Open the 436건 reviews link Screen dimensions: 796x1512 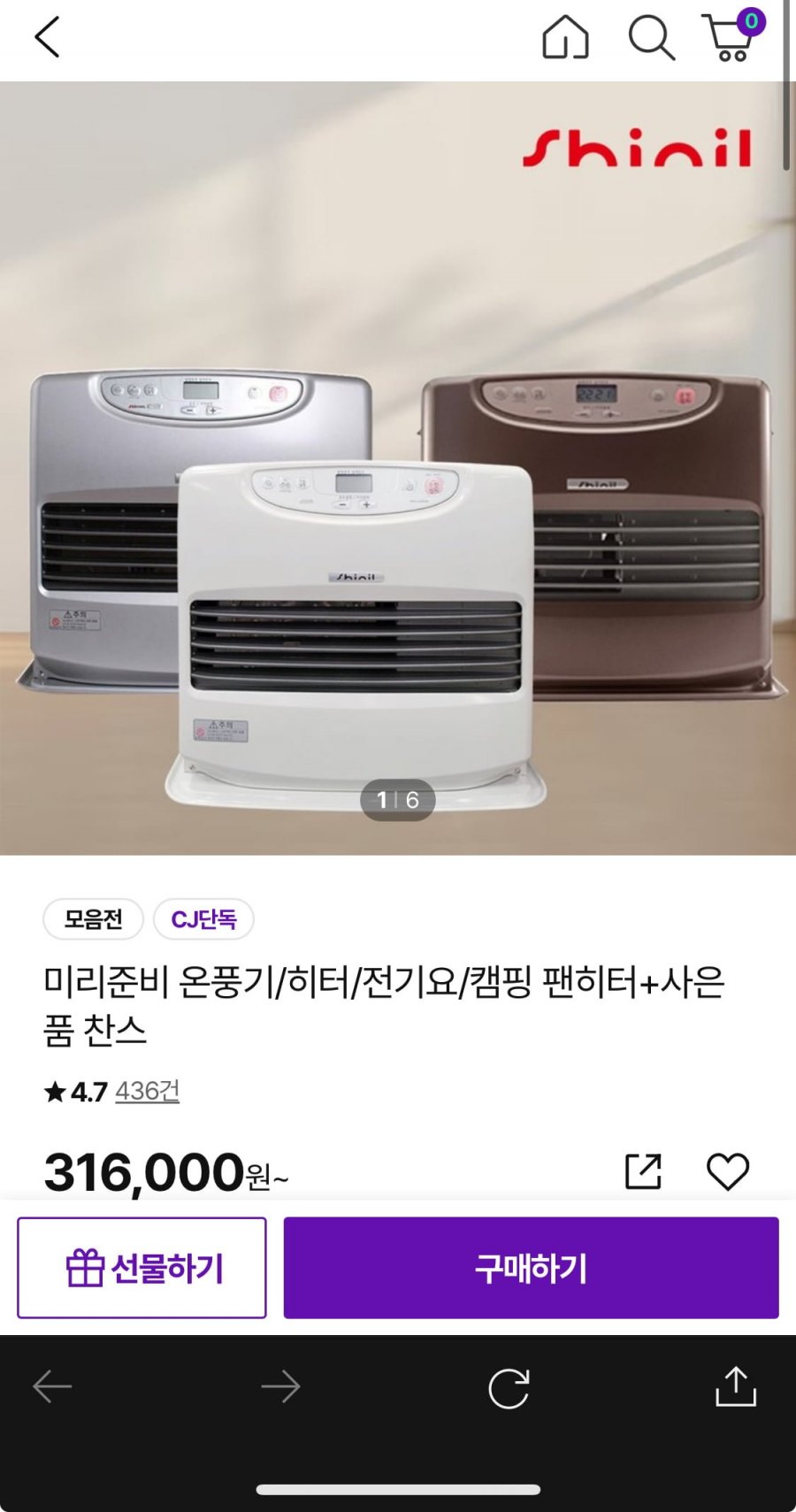click(148, 1091)
